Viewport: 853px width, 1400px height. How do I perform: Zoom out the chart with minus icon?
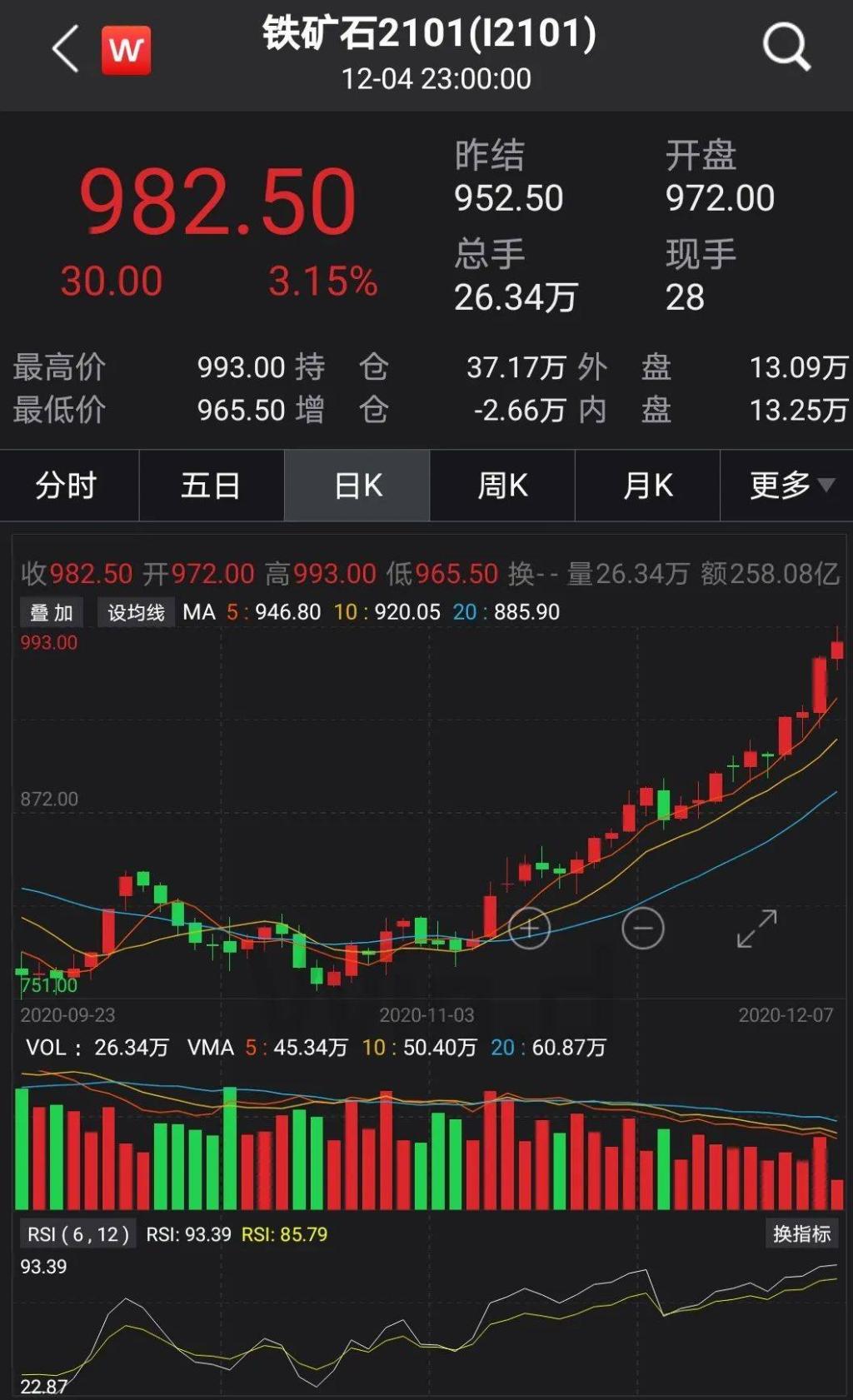[x=642, y=928]
